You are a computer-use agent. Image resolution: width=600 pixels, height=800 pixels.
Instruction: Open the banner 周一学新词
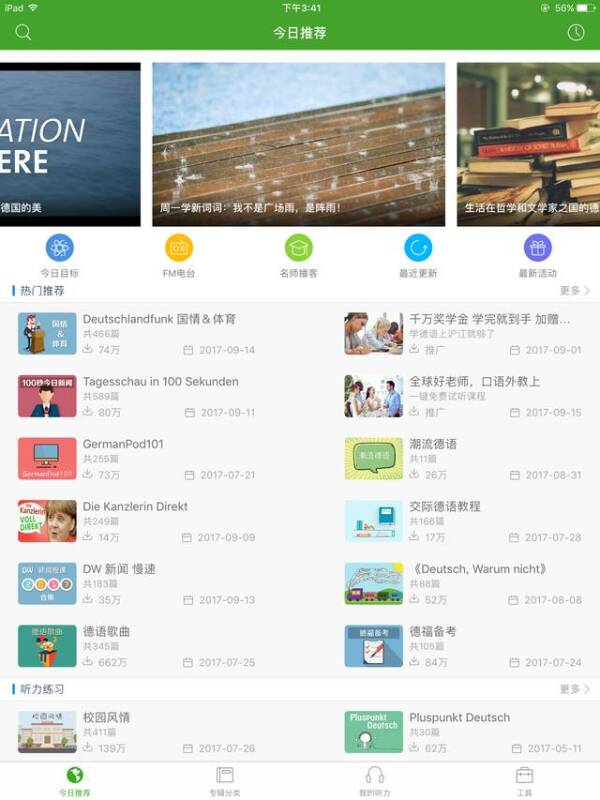(x=298, y=145)
